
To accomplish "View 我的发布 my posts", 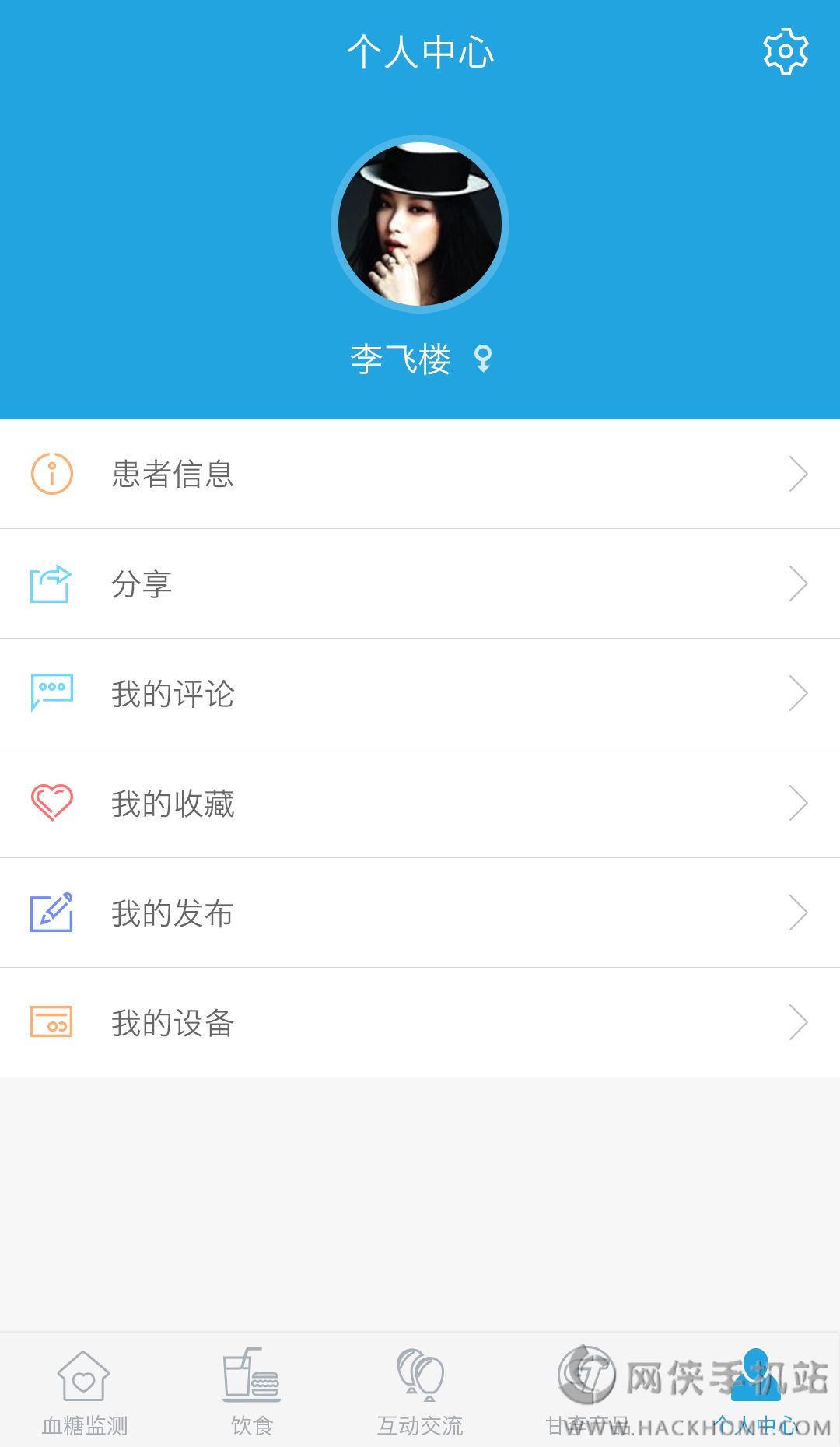I will pos(420,913).
